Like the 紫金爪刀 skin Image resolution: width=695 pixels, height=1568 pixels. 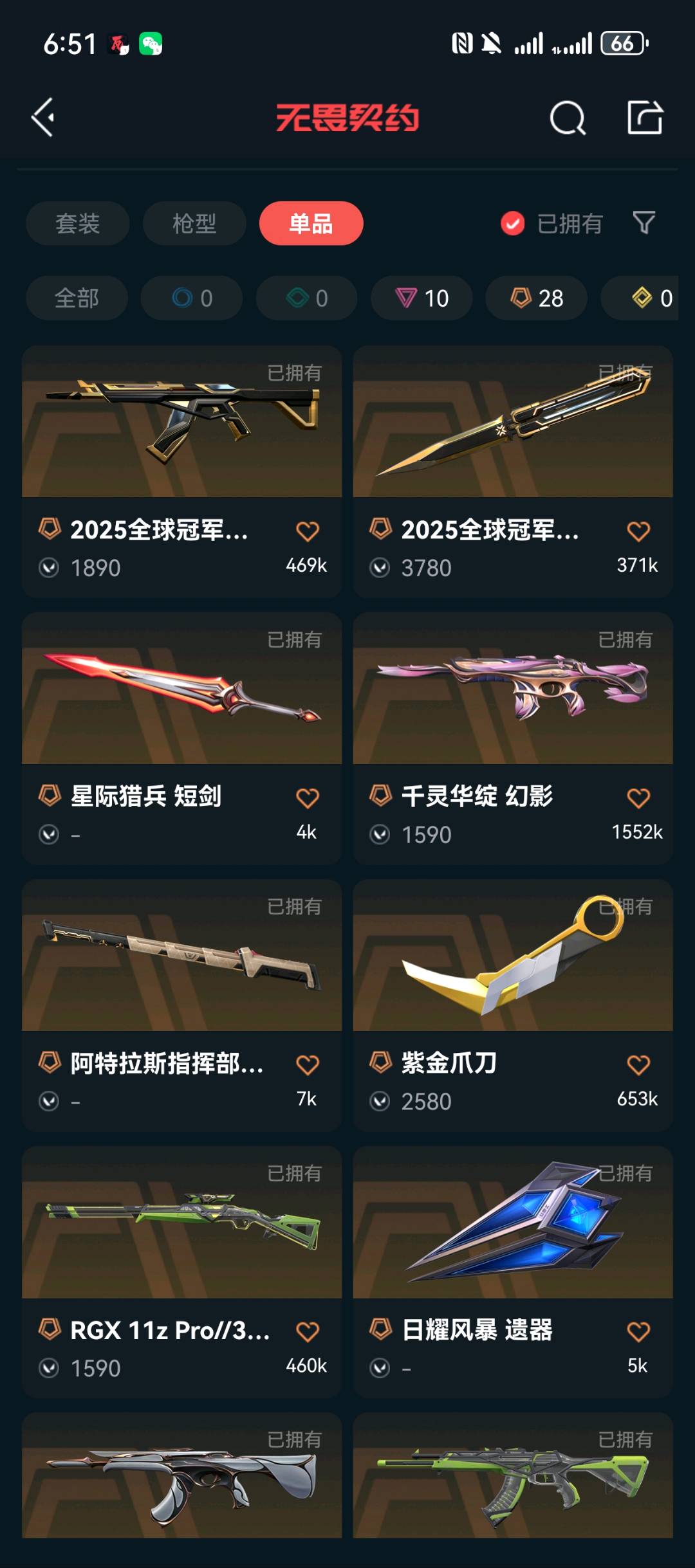(638, 1065)
